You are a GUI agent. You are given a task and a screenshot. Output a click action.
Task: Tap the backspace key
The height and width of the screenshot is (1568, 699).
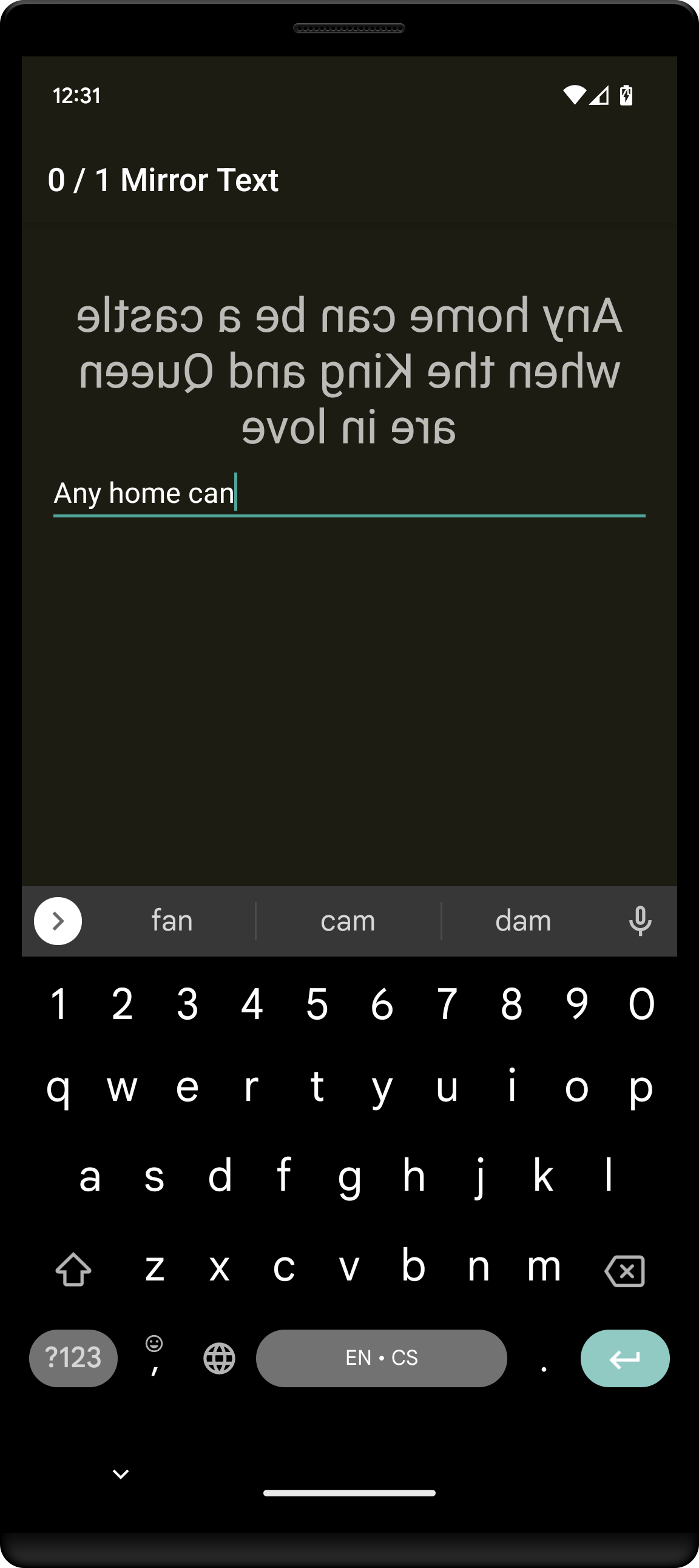click(625, 1270)
